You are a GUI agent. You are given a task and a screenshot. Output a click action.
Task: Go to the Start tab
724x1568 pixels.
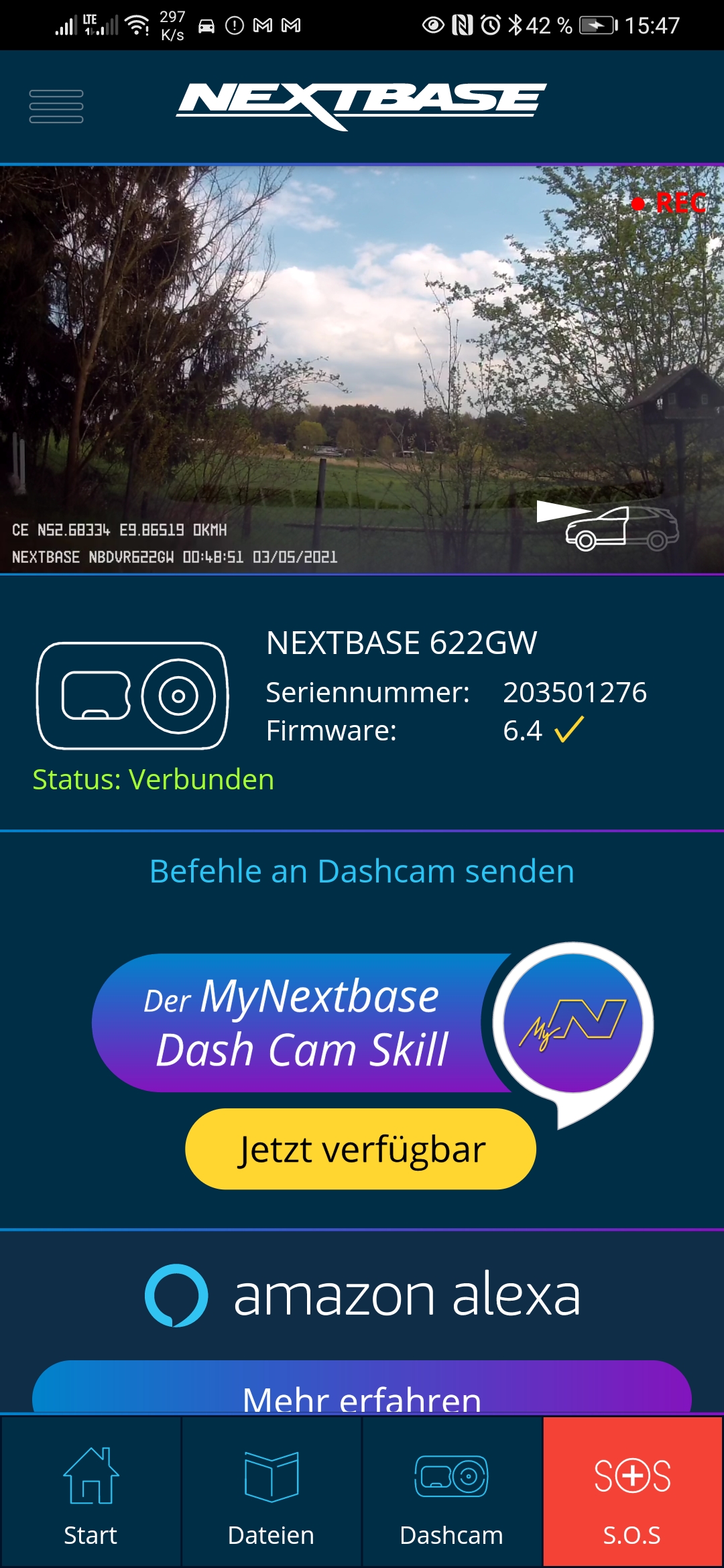90,1492
